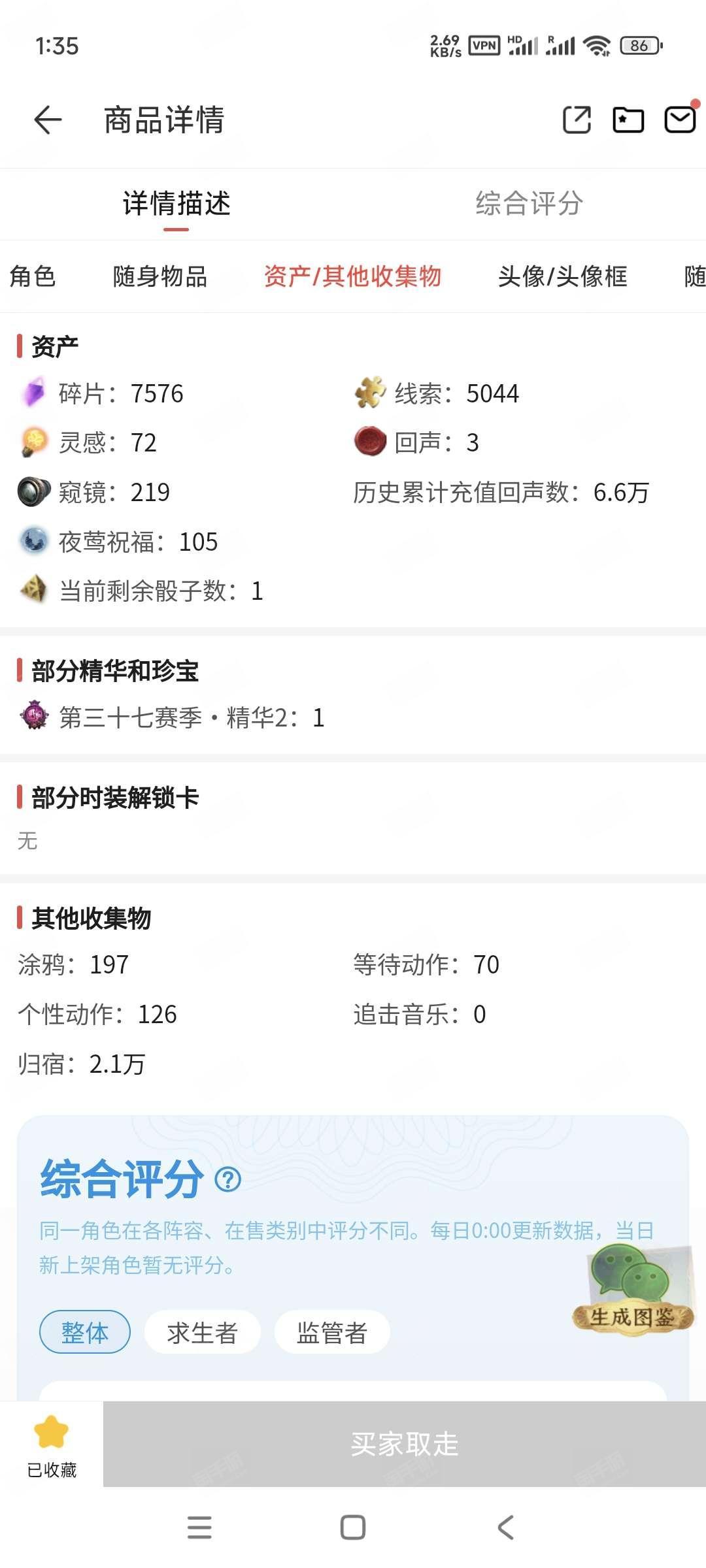Viewport: 706px width, 1568px height.
Task: Filter ratings by 监管者
Action: tap(332, 1332)
